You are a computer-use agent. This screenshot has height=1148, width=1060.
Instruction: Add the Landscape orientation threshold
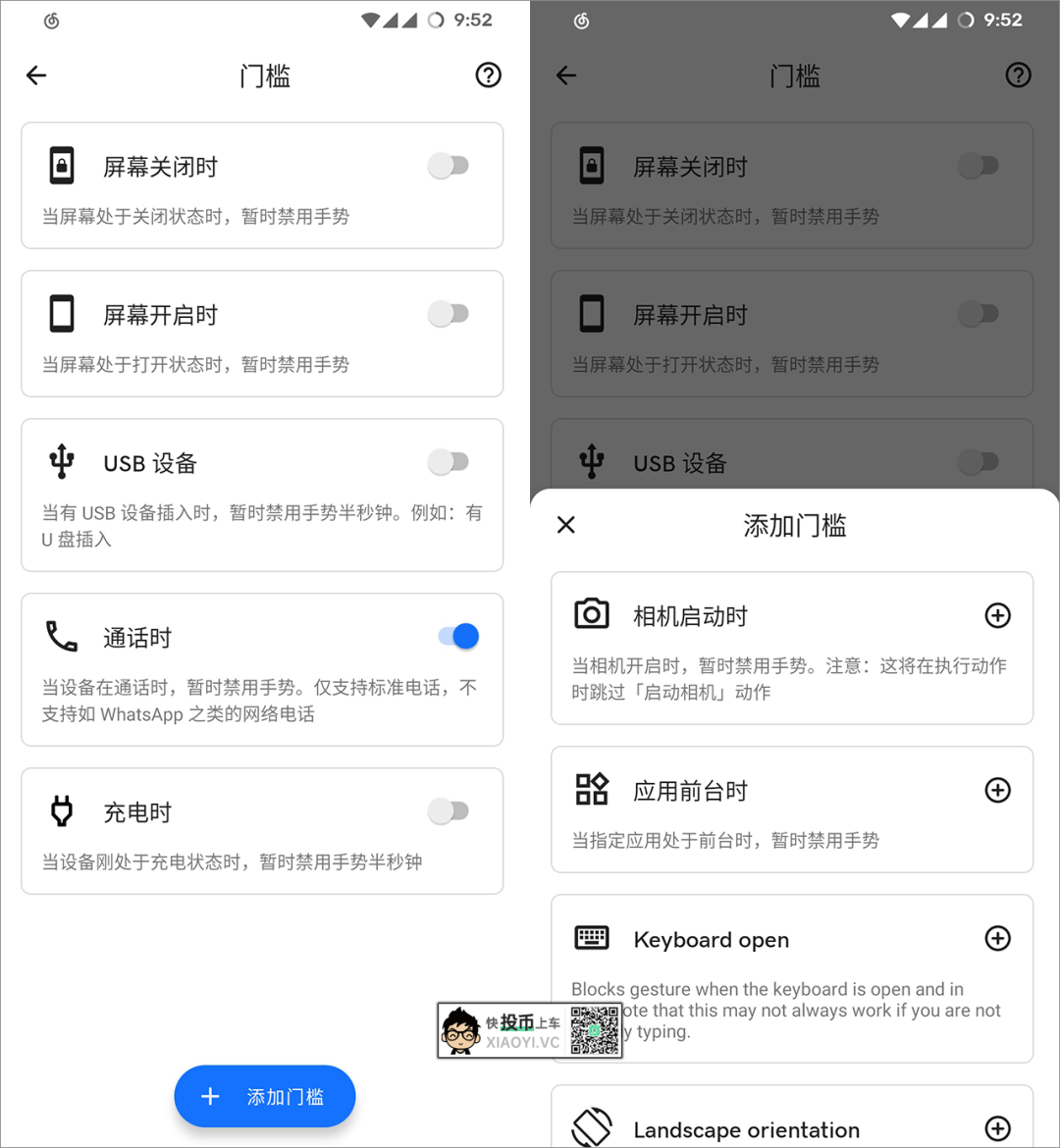point(997,1127)
